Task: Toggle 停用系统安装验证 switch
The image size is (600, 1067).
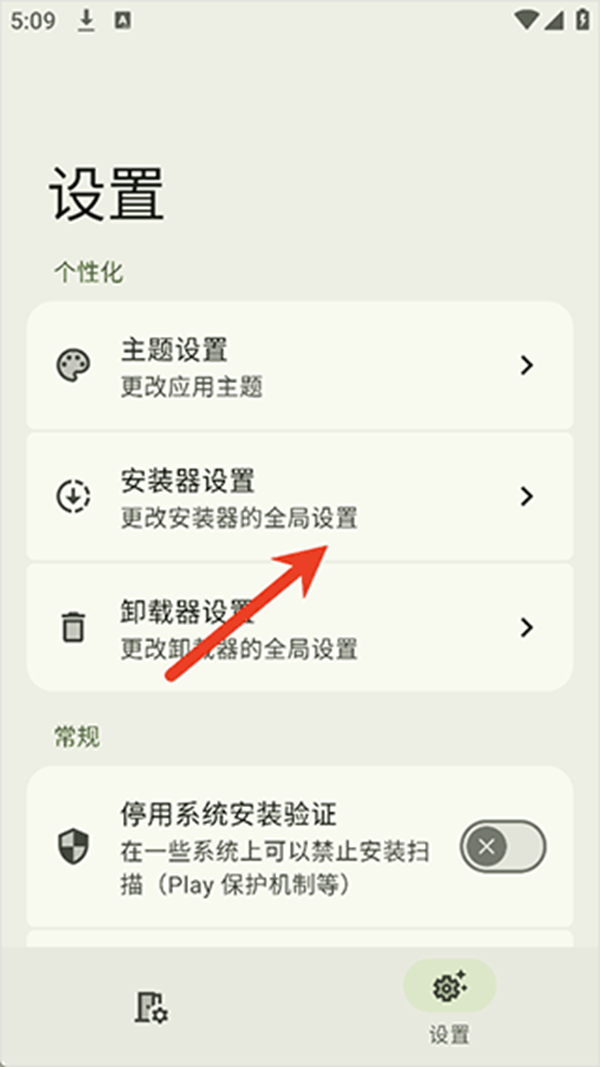Action: [x=502, y=848]
